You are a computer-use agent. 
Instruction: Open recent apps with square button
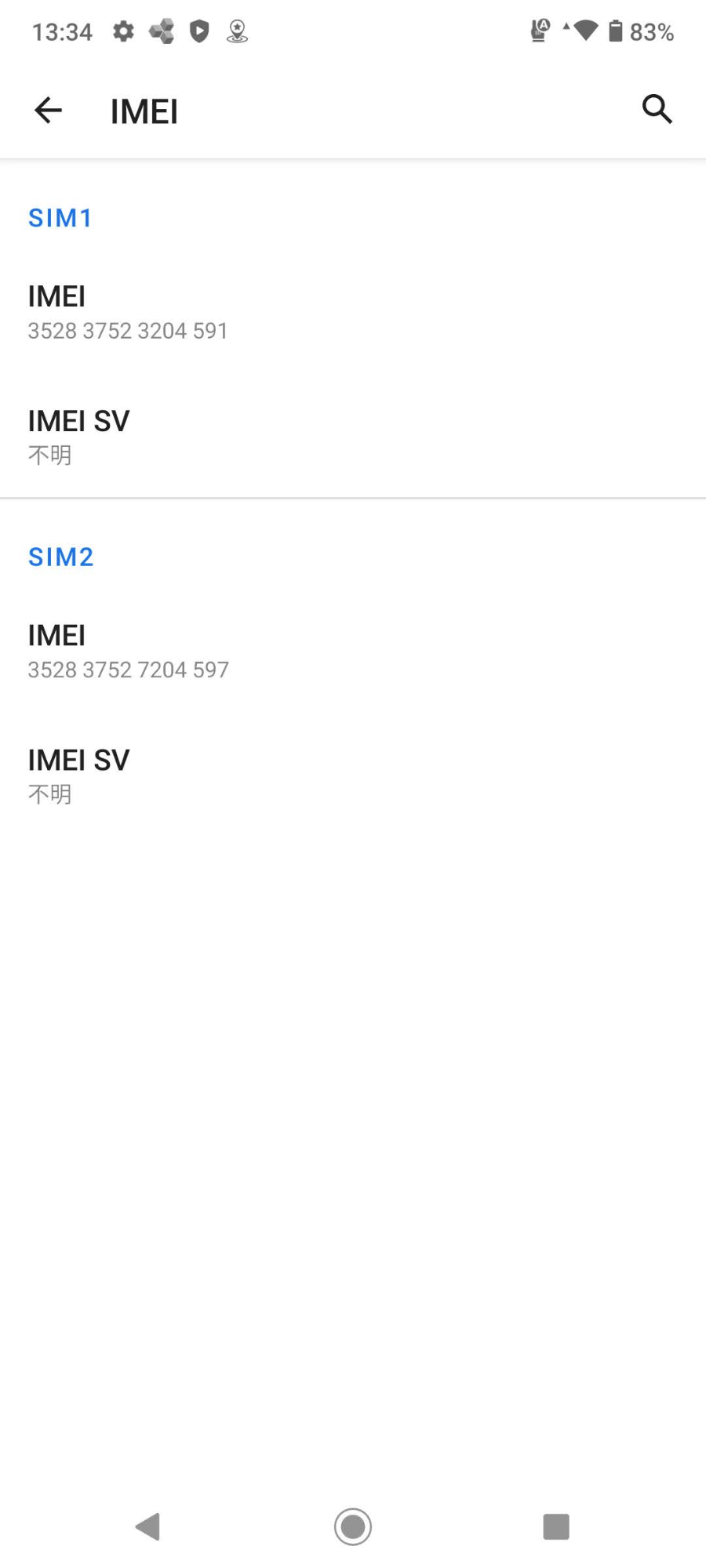click(556, 1526)
